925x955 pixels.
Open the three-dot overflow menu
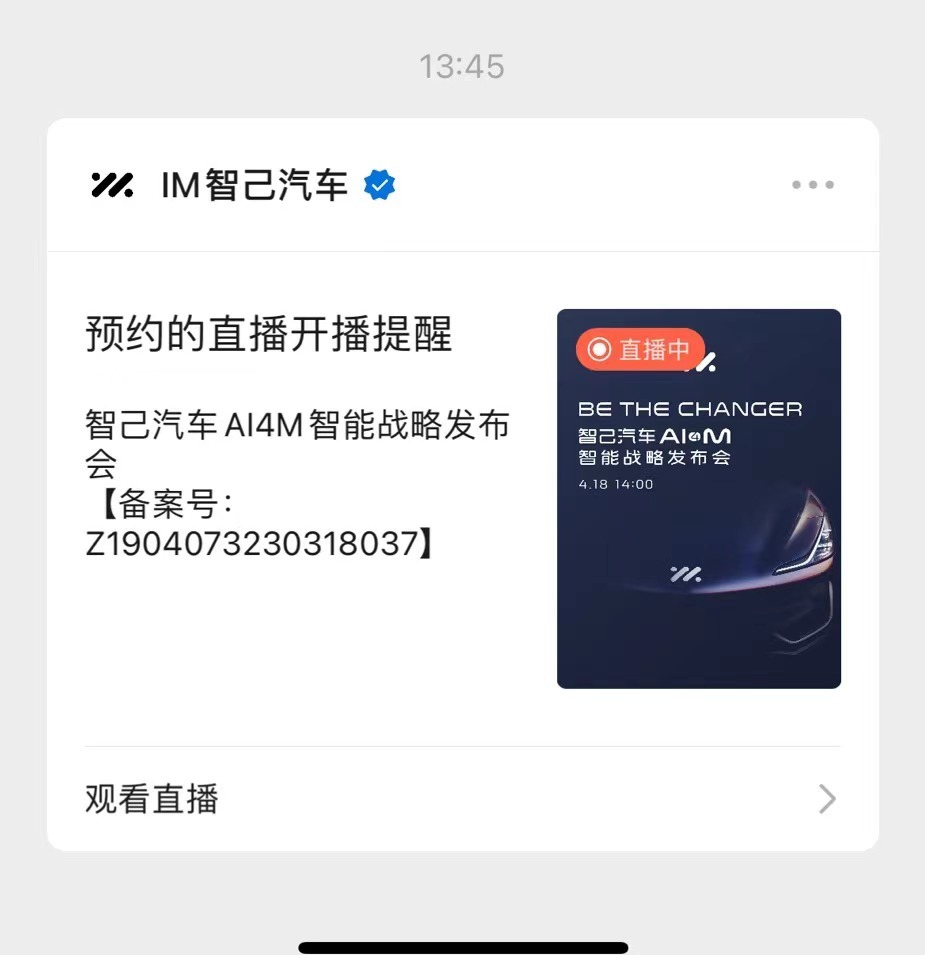click(812, 185)
